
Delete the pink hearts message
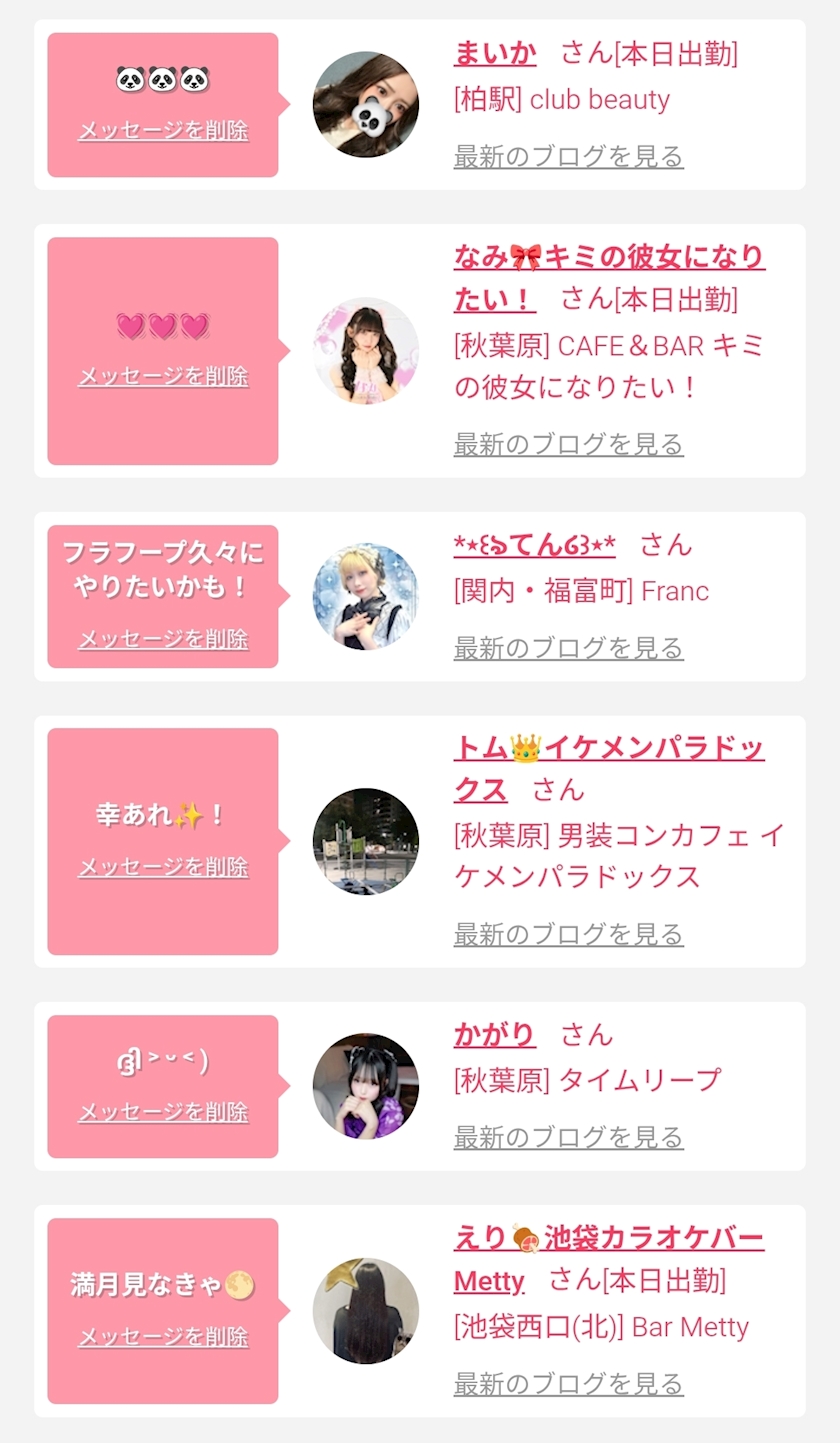[163, 377]
